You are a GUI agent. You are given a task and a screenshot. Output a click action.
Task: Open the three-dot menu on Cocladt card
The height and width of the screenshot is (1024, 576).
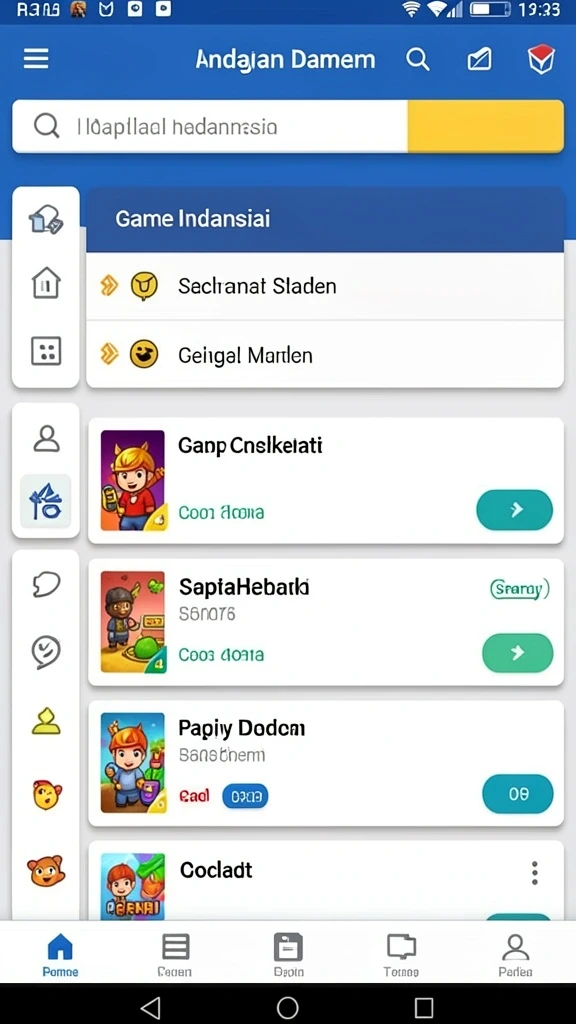point(535,872)
